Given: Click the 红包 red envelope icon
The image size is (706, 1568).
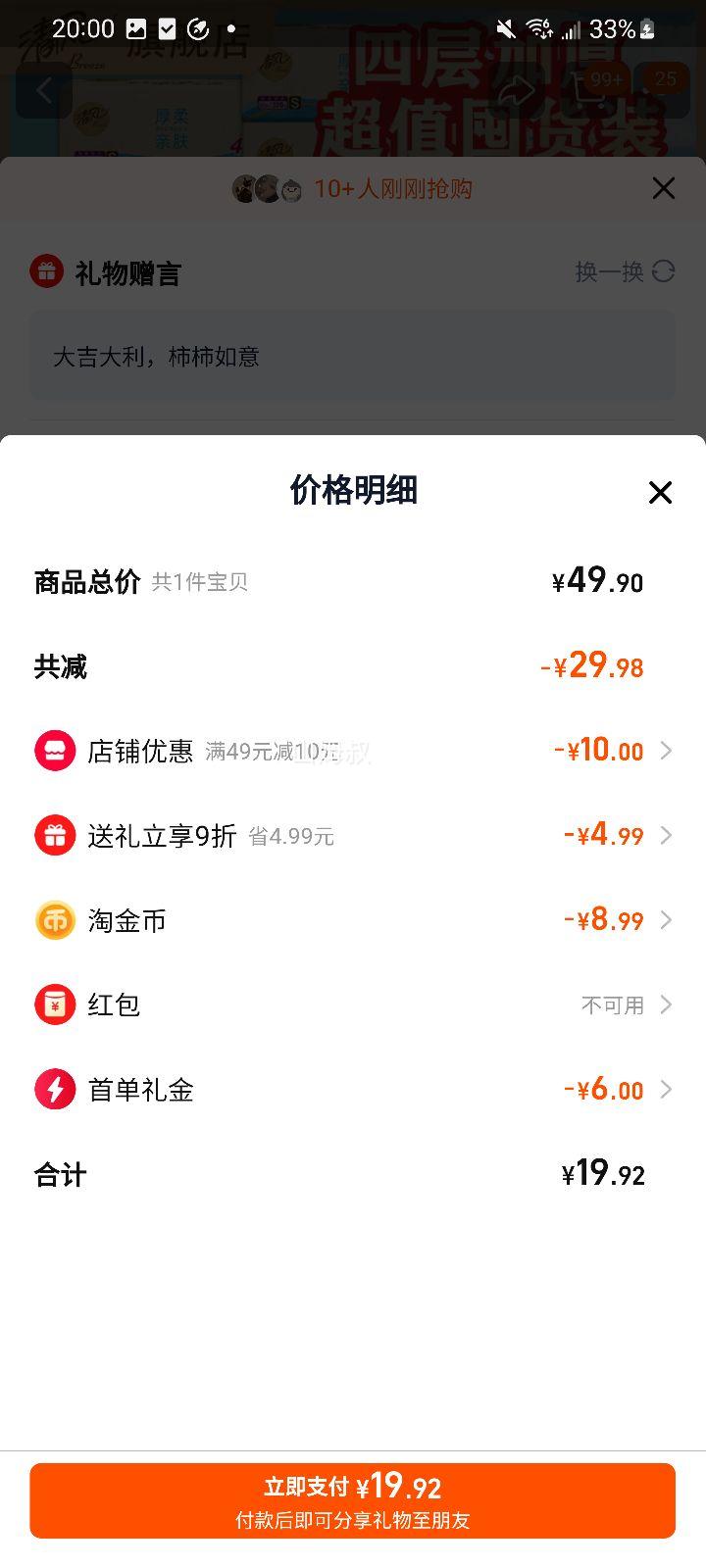Looking at the screenshot, I should tap(56, 1004).
